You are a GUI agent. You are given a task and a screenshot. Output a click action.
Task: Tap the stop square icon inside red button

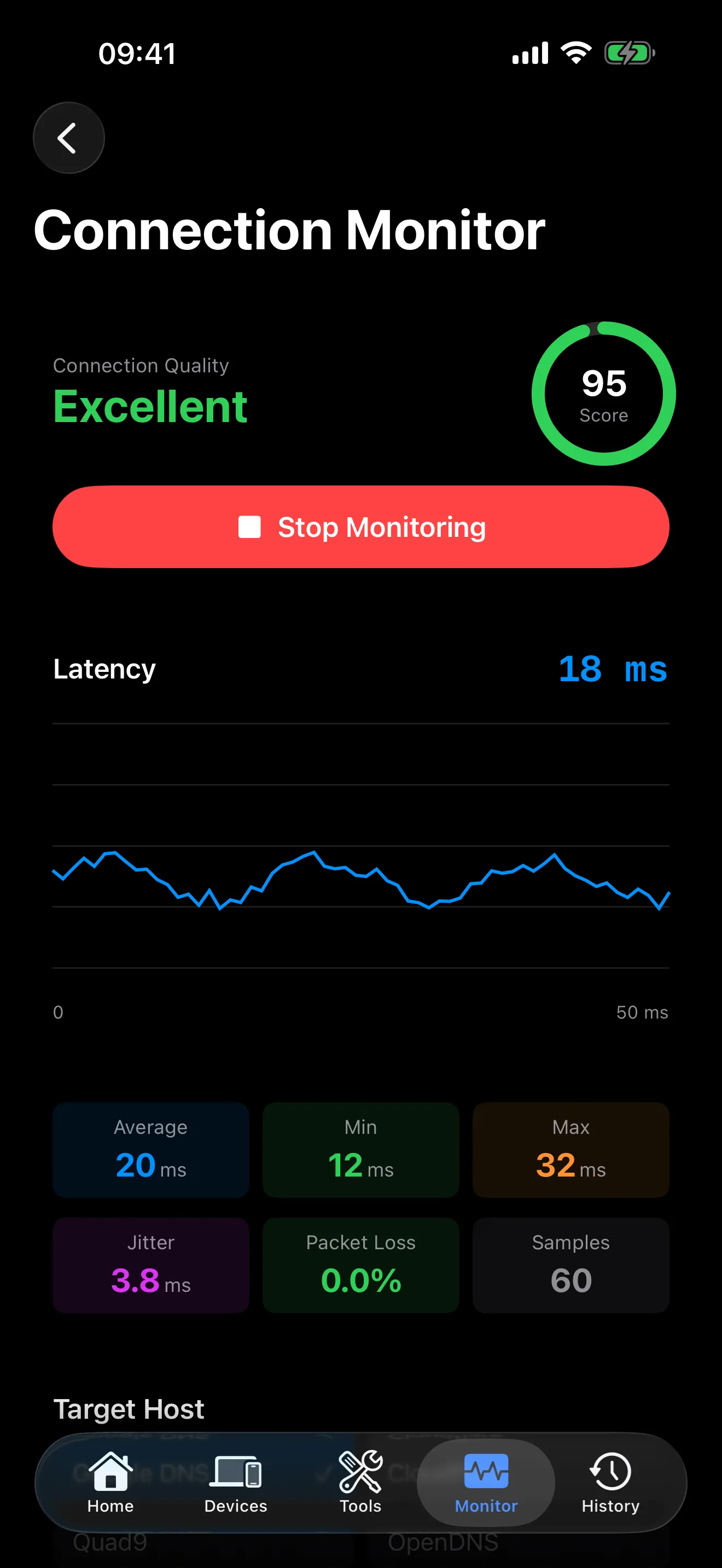tap(249, 527)
